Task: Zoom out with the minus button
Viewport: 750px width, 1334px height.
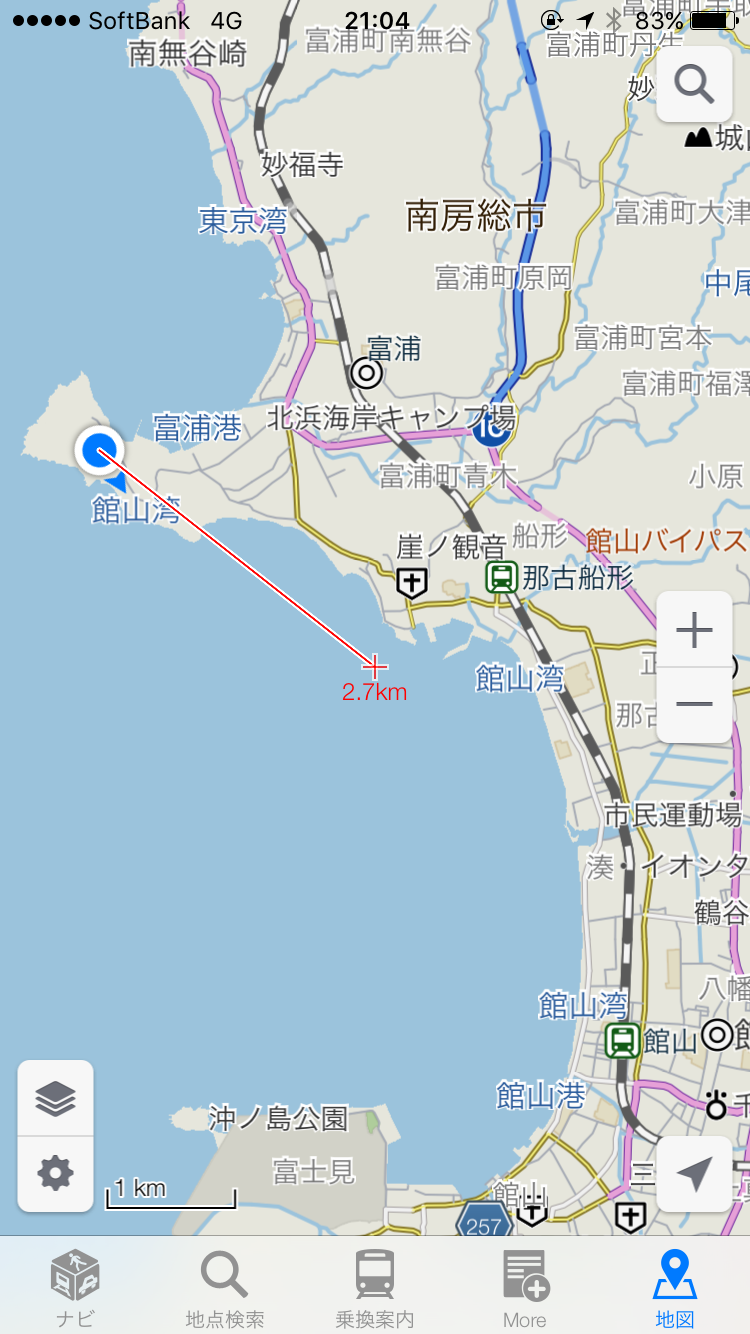Action: point(694,705)
